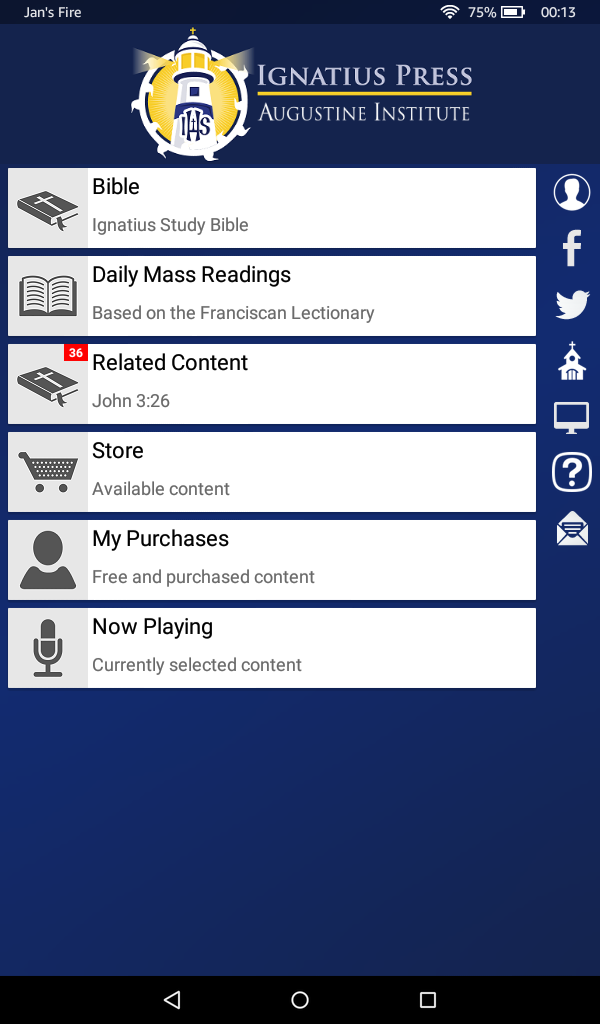Open the user profile icon
The width and height of the screenshot is (600, 1024).
572,192
